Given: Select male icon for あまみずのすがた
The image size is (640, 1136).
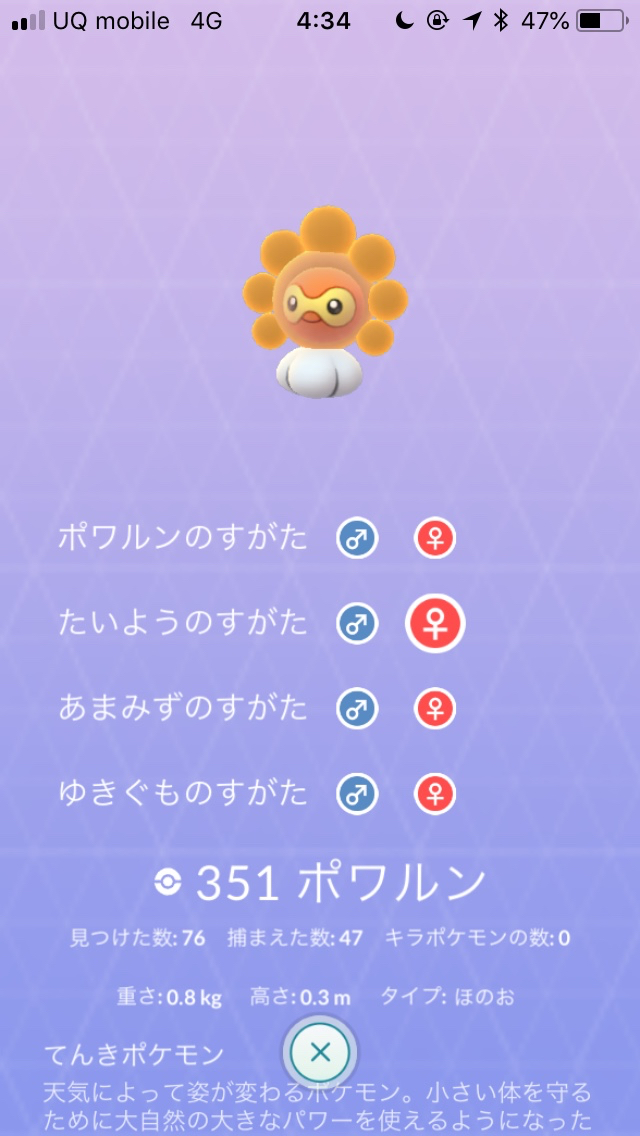Looking at the screenshot, I should [x=357, y=709].
